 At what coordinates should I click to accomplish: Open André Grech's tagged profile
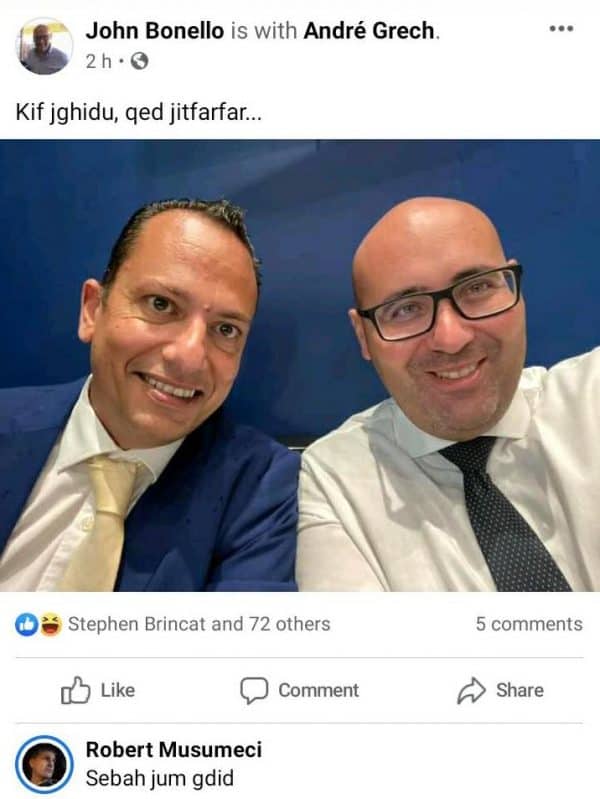coord(367,31)
